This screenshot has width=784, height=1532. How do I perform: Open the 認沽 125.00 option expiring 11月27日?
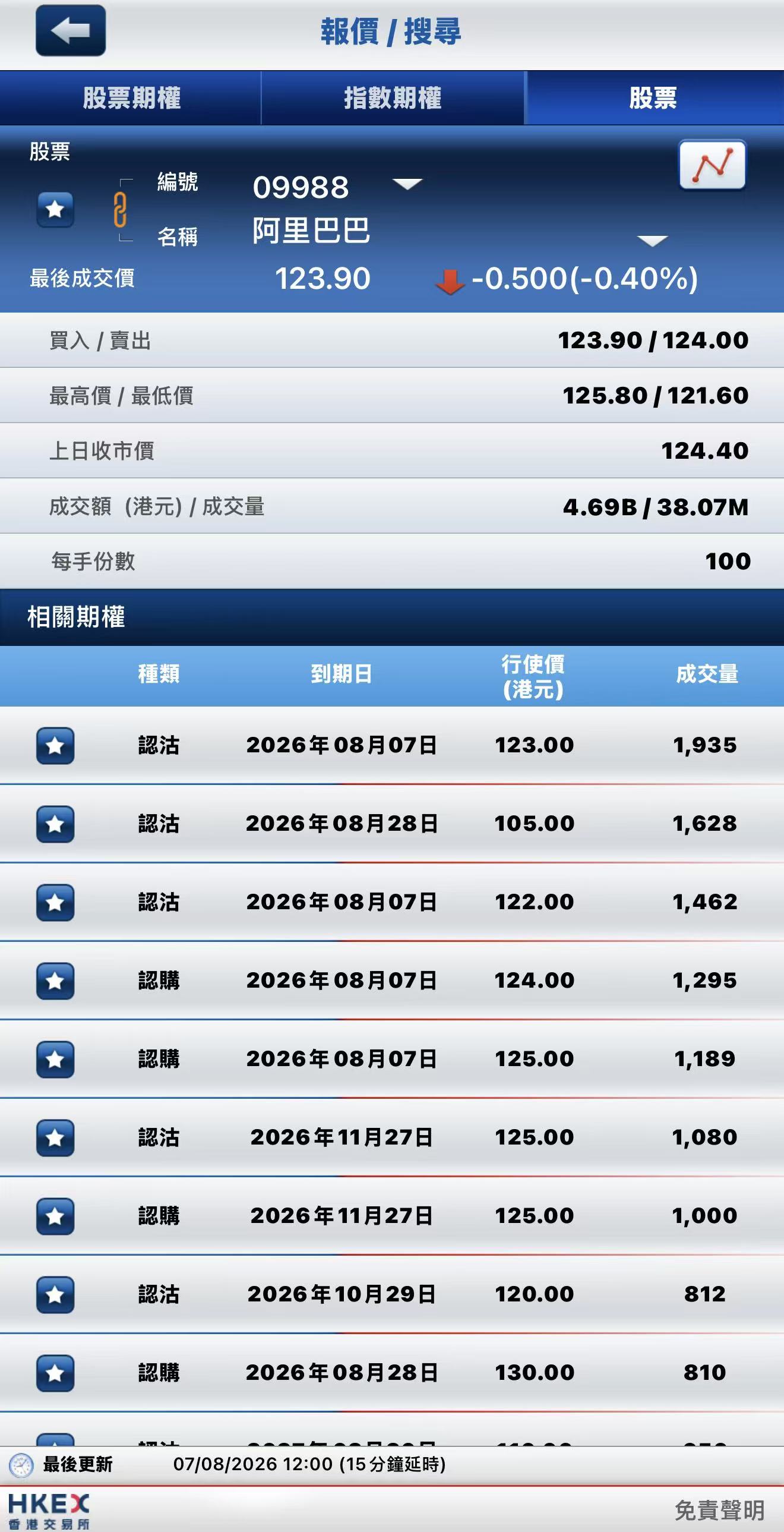click(393, 1137)
